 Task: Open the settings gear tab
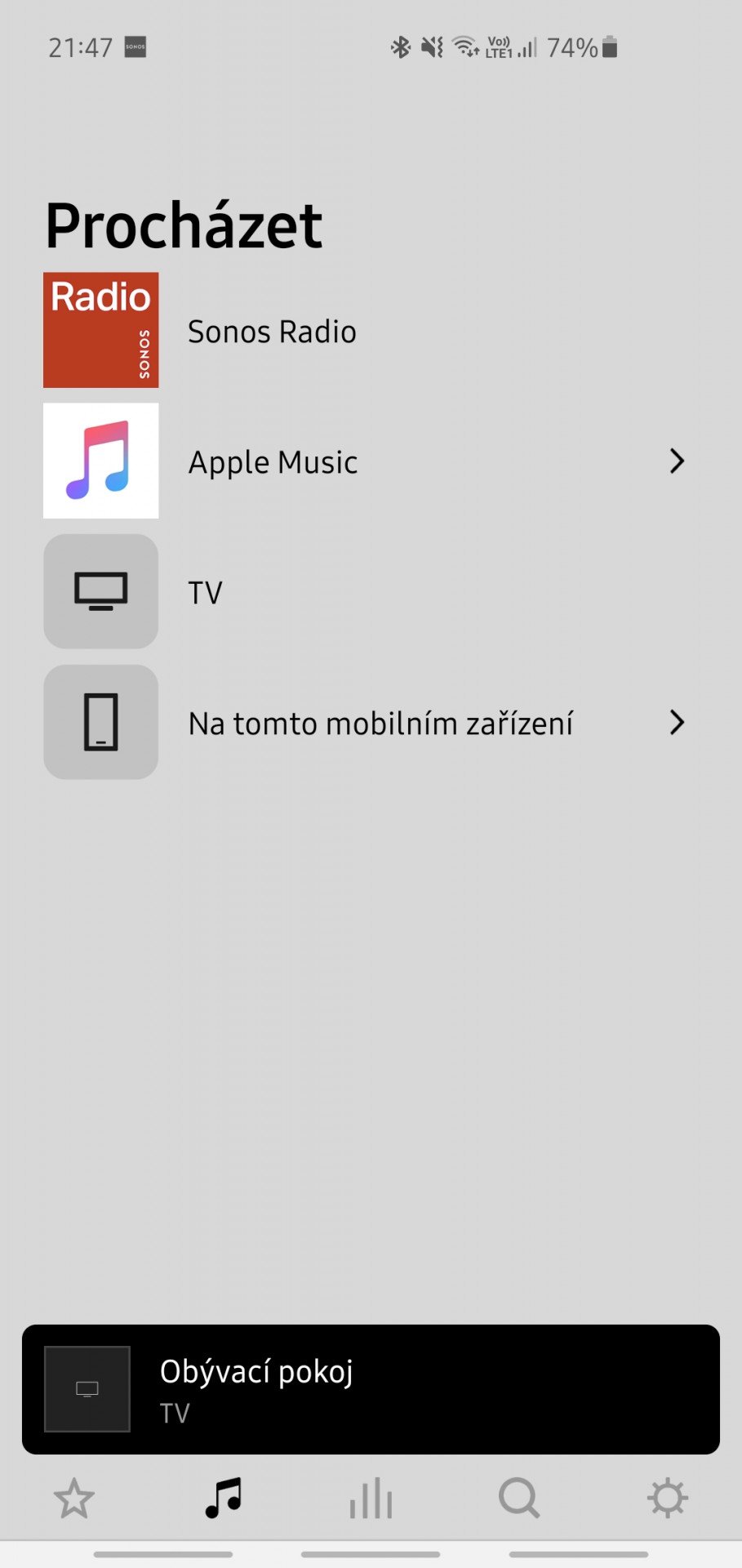tap(668, 1499)
